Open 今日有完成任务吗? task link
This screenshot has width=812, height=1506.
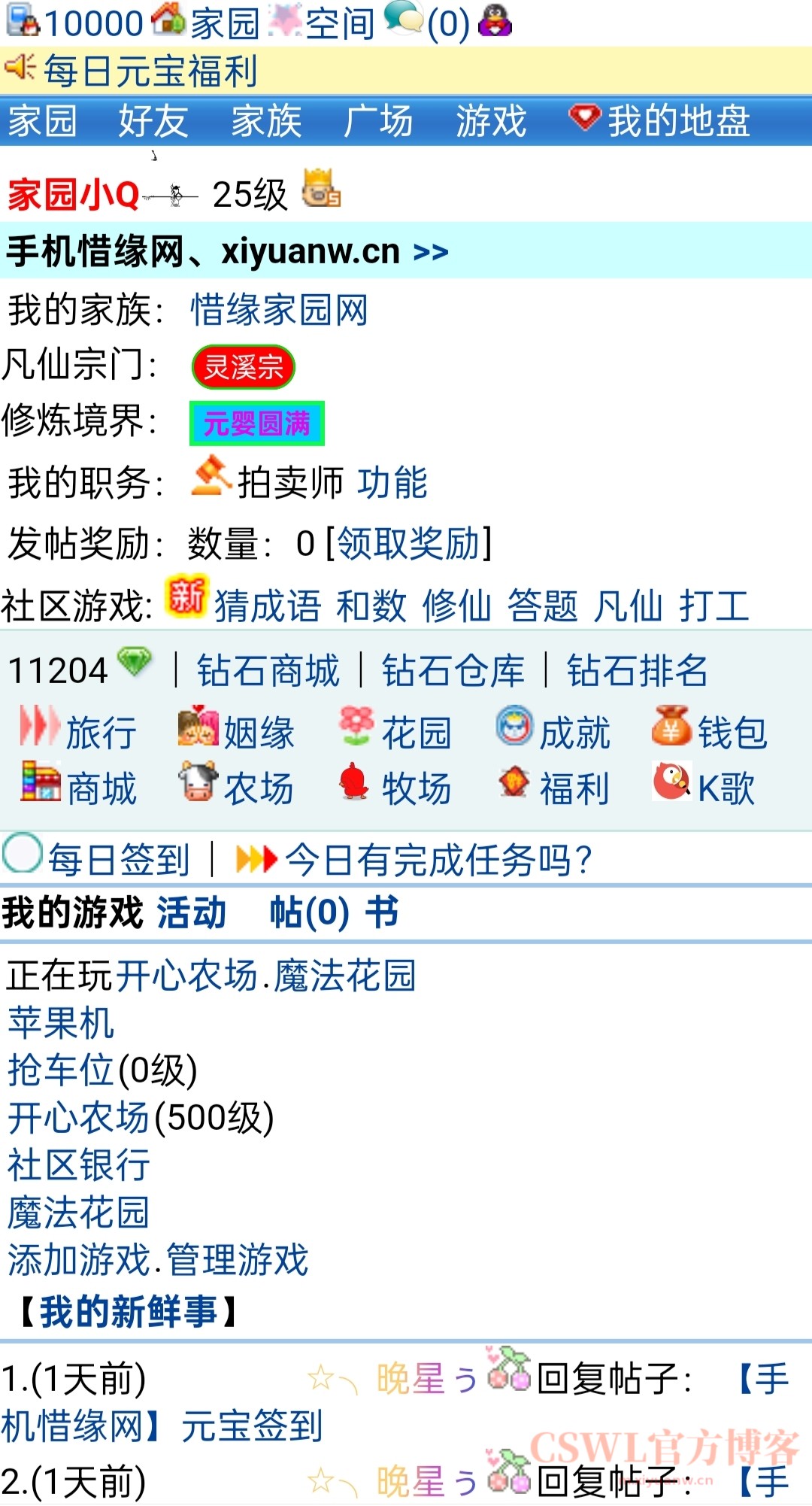click(438, 860)
